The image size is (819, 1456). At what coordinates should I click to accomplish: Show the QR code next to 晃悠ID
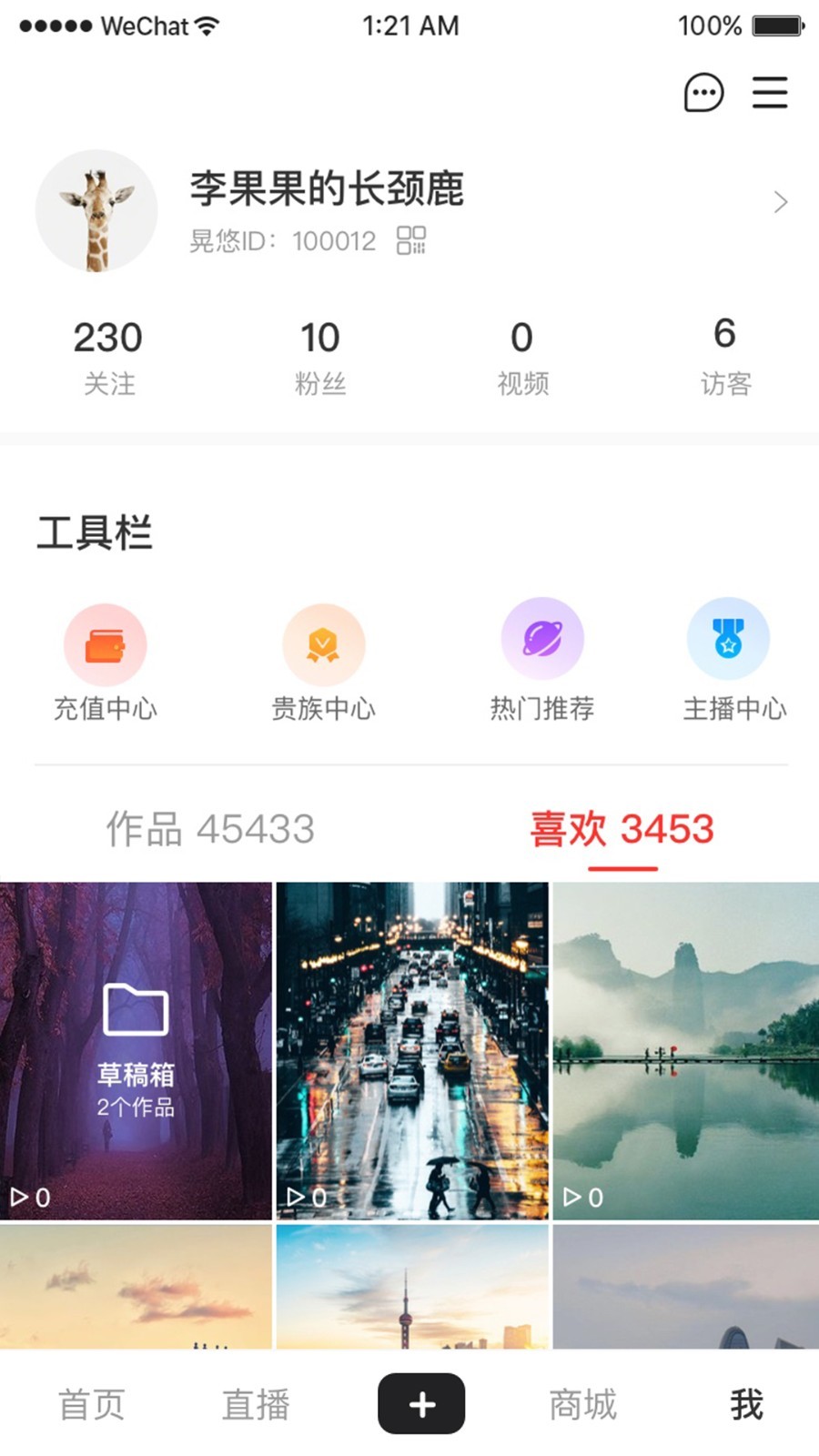tap(411, 240)
